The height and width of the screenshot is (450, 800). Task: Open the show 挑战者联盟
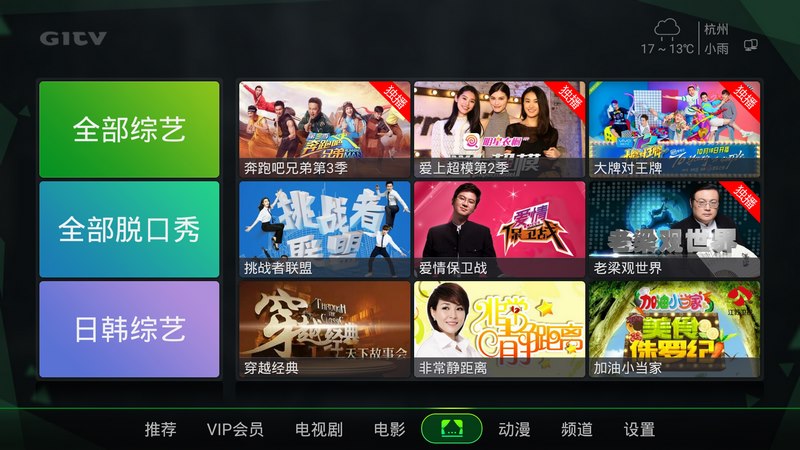pyautogui.click(x=324, y=229)
